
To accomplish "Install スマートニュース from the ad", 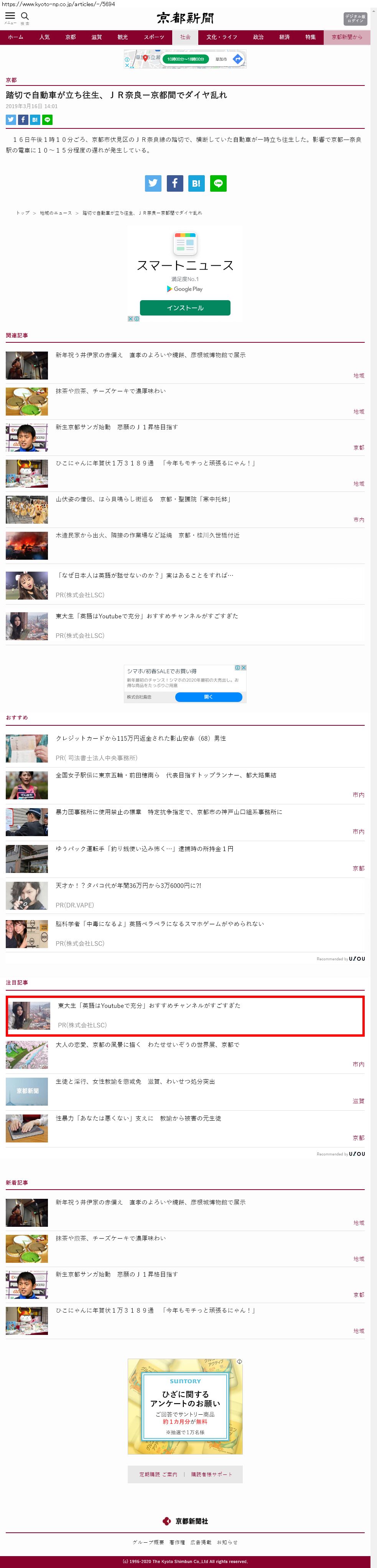I will point(185,308).
